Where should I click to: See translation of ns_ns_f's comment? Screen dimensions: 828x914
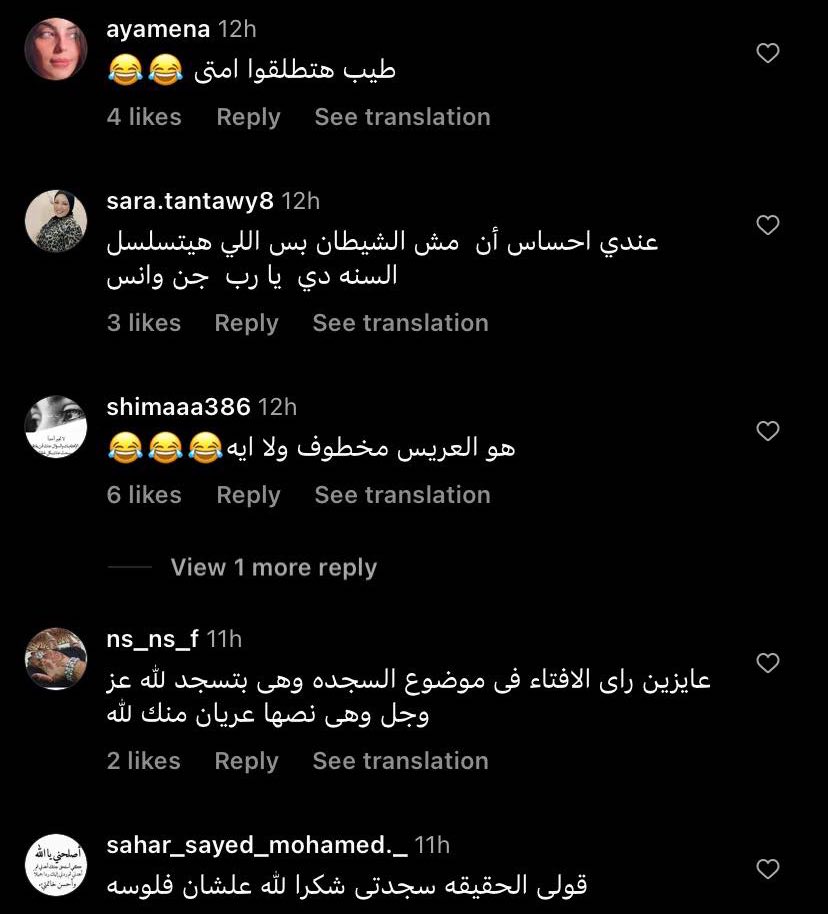point(400,761)
